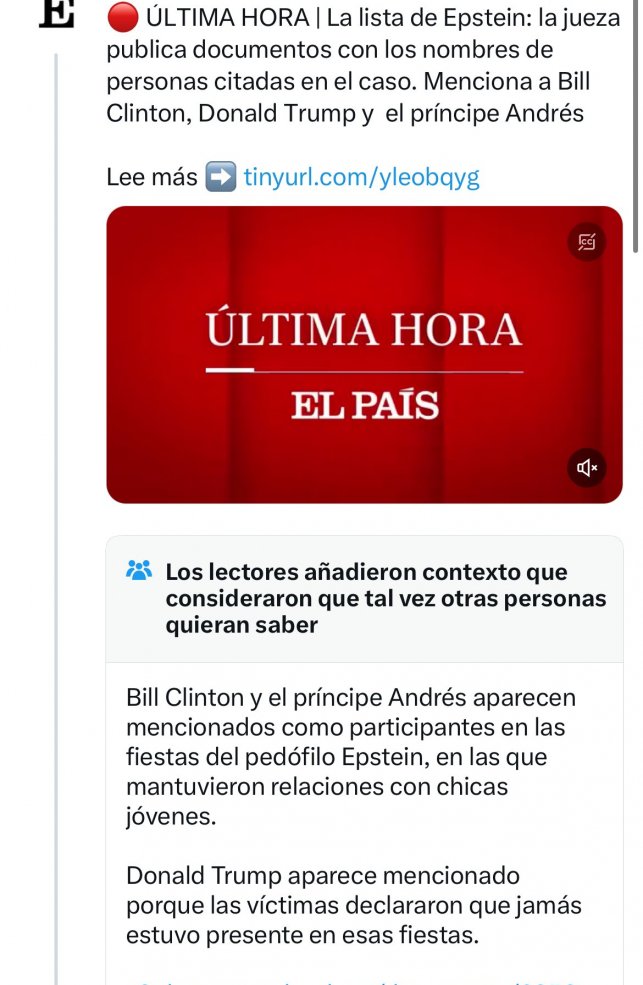Open the readers' added context note

364,598
